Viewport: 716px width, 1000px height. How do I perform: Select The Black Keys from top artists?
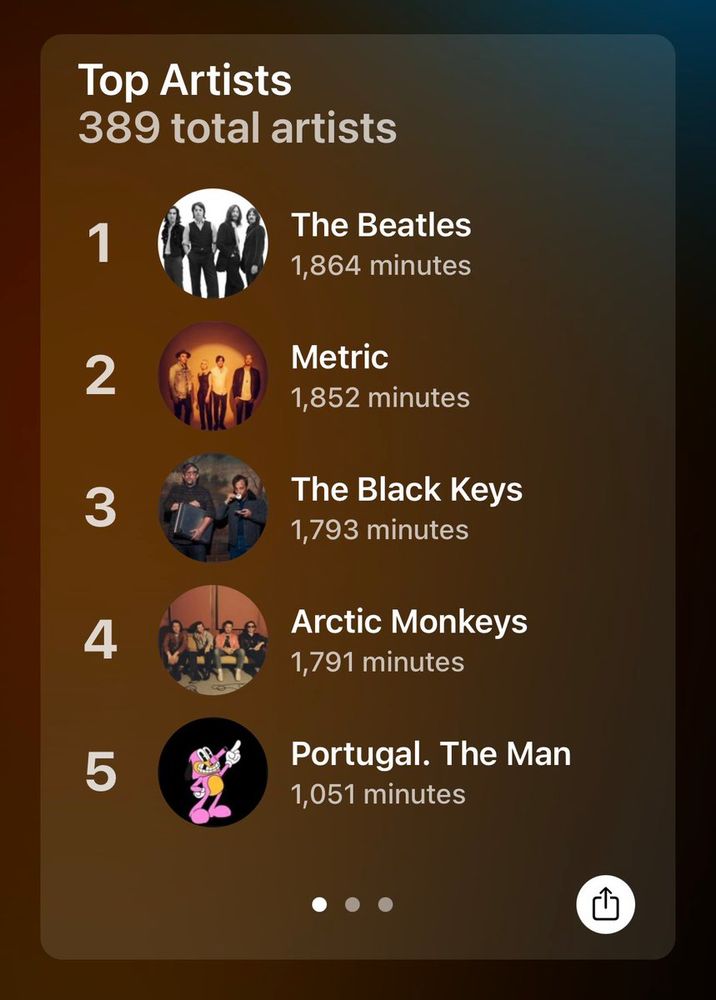coord(405,508)
